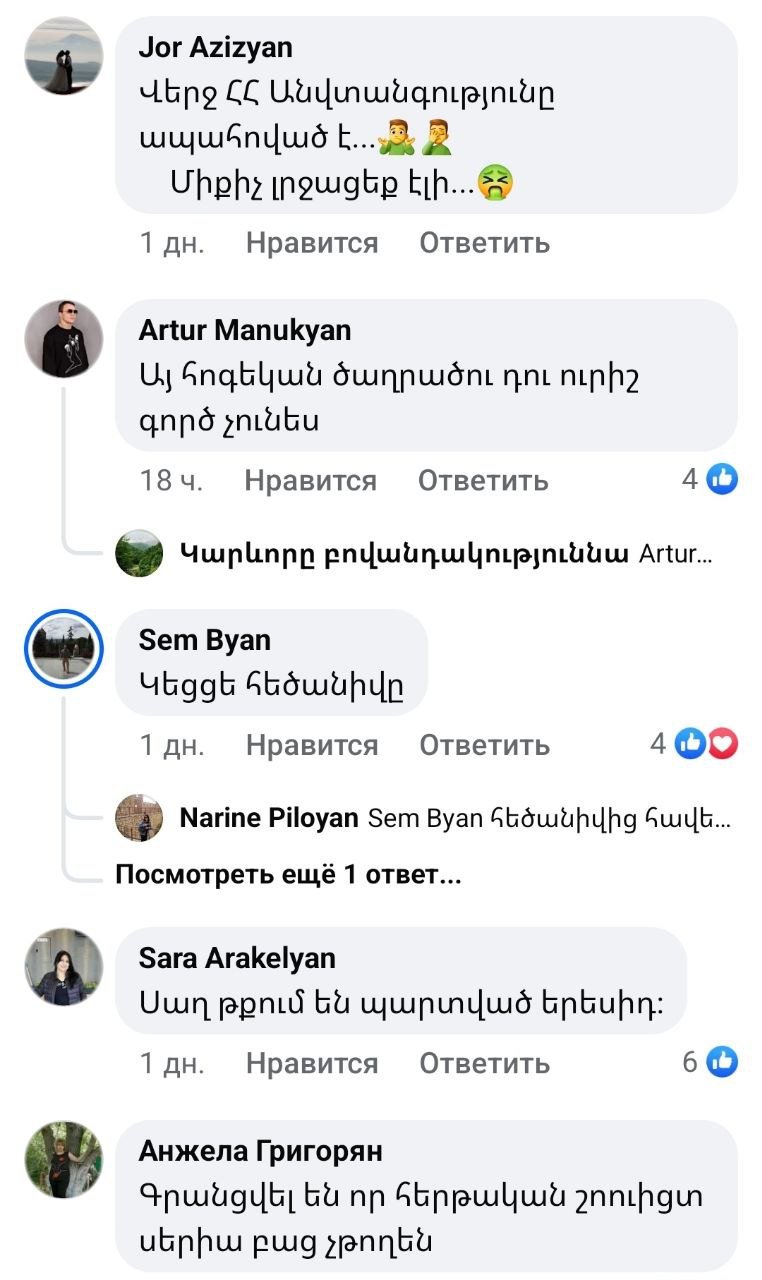View reactions on Sem Byan's comment
This screenshot has width=762, height=1280.
point(697,744)
